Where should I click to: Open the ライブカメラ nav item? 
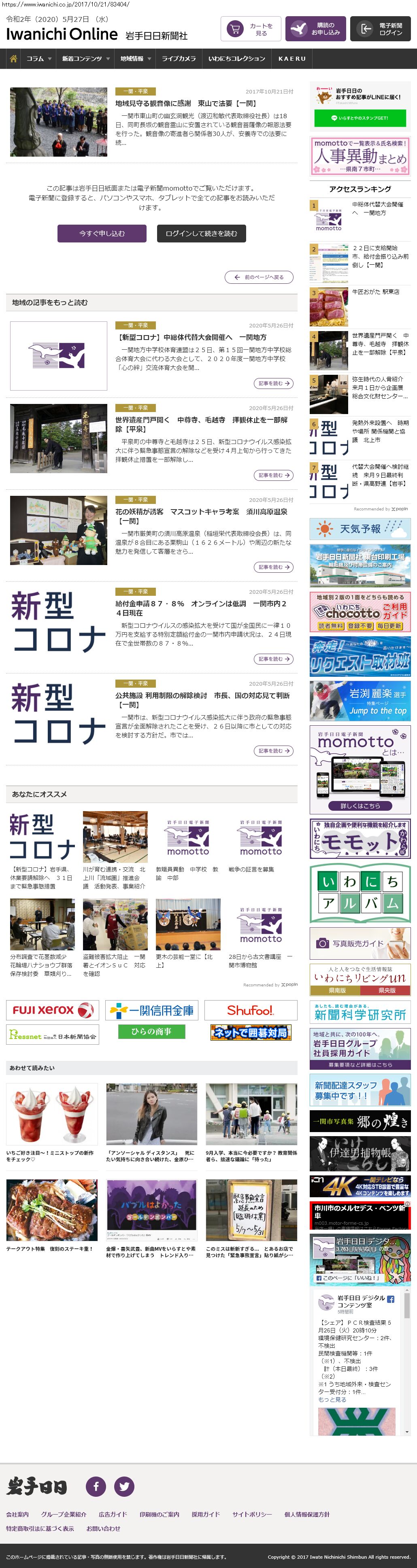[179, 58]
